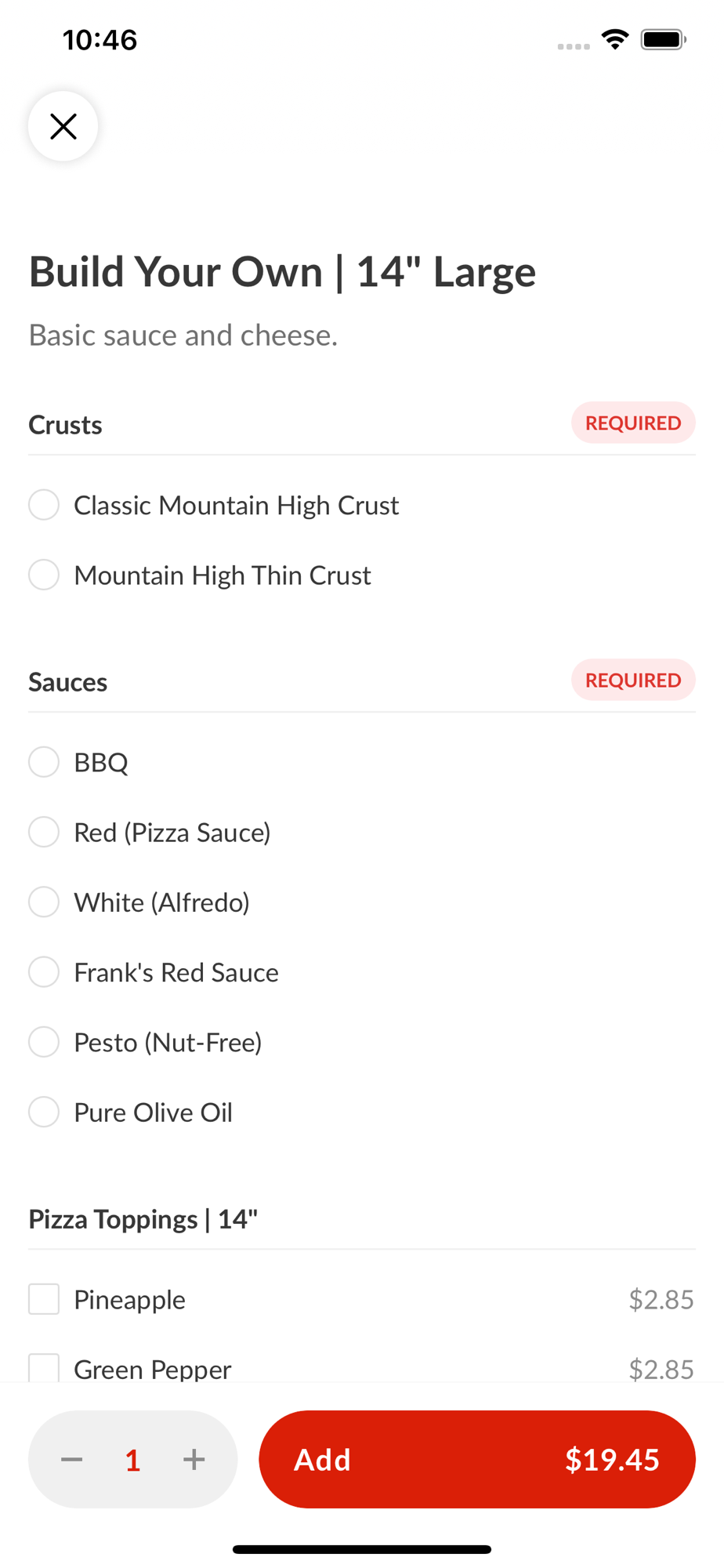
Task: Choose Mountain High Thin Crust
Action: click(44, 575)
